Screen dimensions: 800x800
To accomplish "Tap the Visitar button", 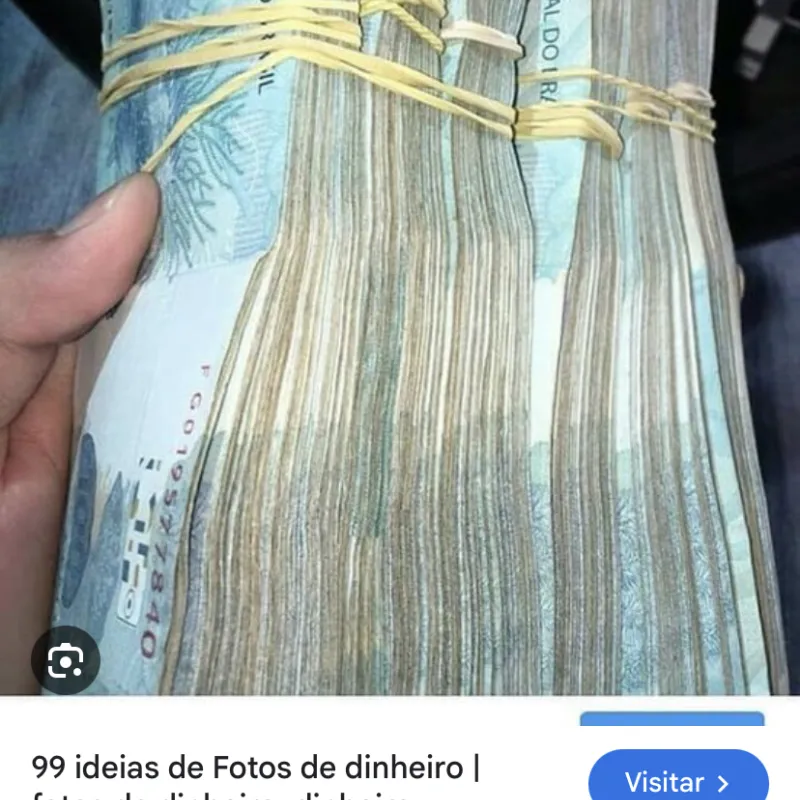I will pyautogui.click(x=678, y=780).
